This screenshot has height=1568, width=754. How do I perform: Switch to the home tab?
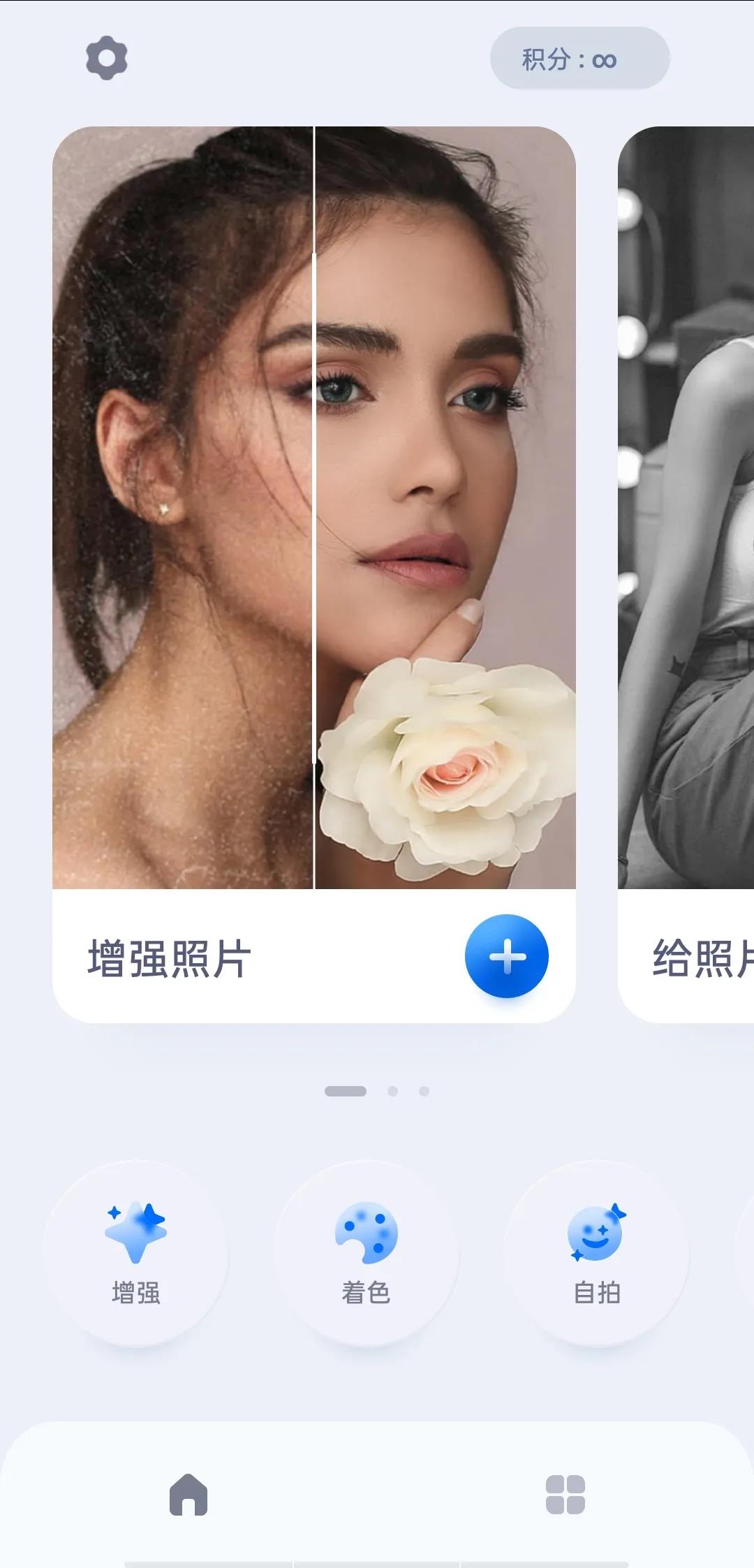click(x=188, y=1494)
